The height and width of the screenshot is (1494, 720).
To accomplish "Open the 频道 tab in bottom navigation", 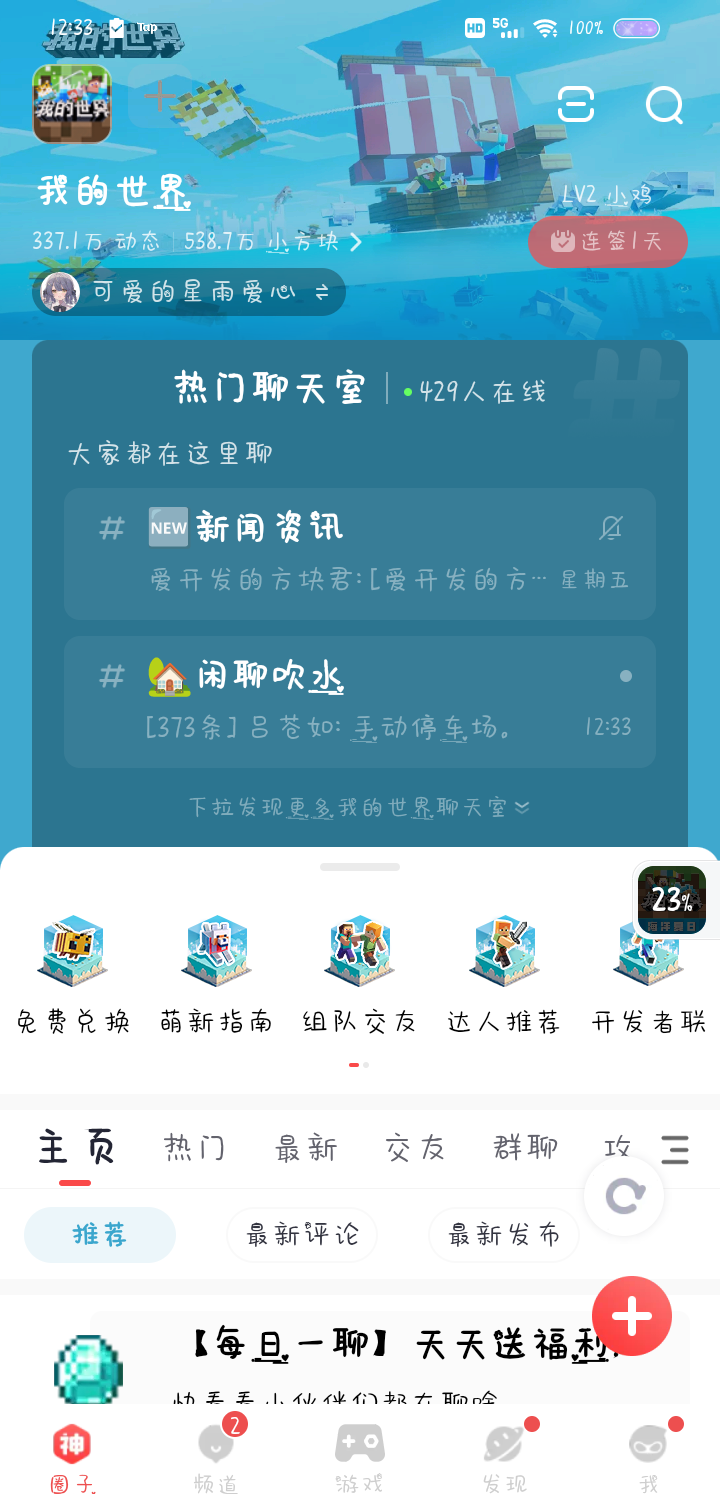I will coord(216,1456).
